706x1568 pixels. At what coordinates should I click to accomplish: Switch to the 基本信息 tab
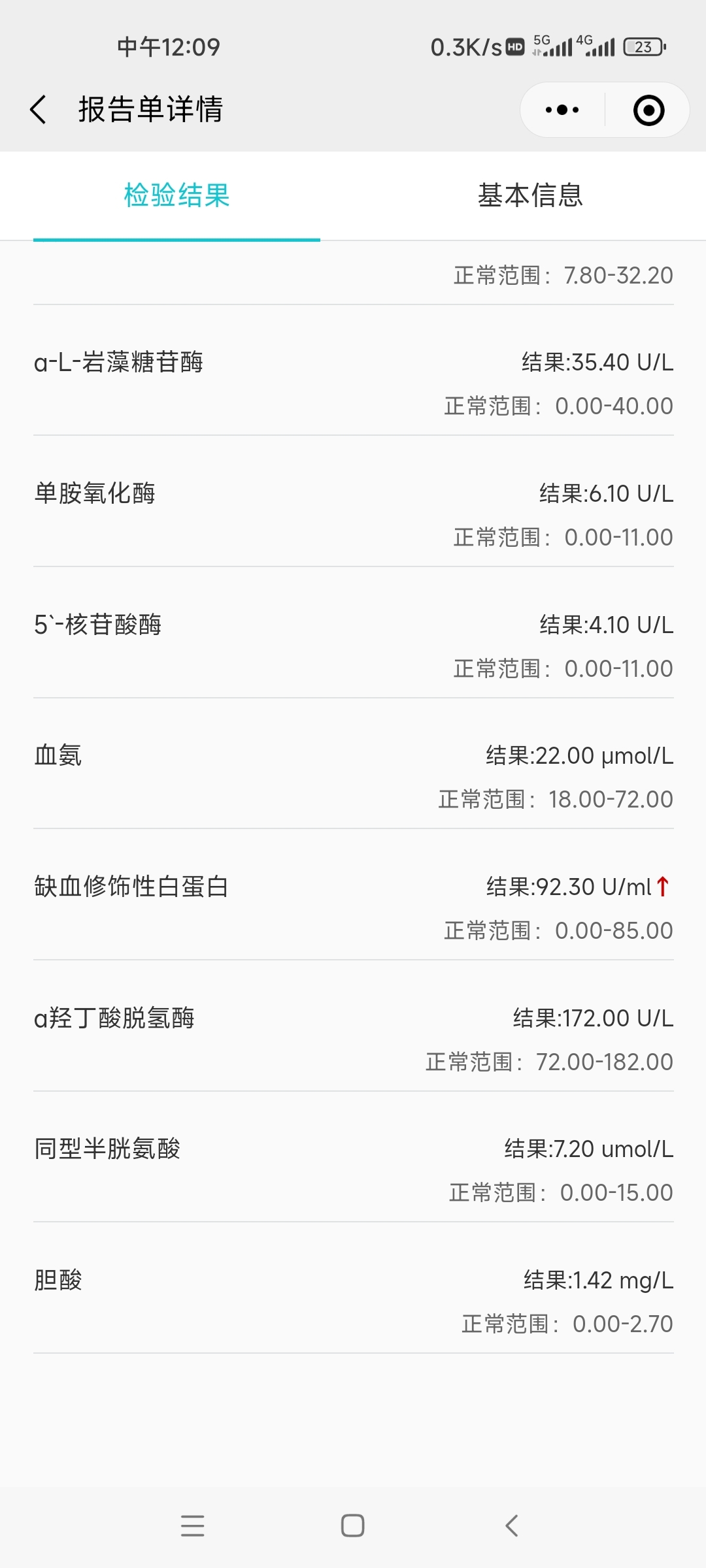click(x=529, y=195)
